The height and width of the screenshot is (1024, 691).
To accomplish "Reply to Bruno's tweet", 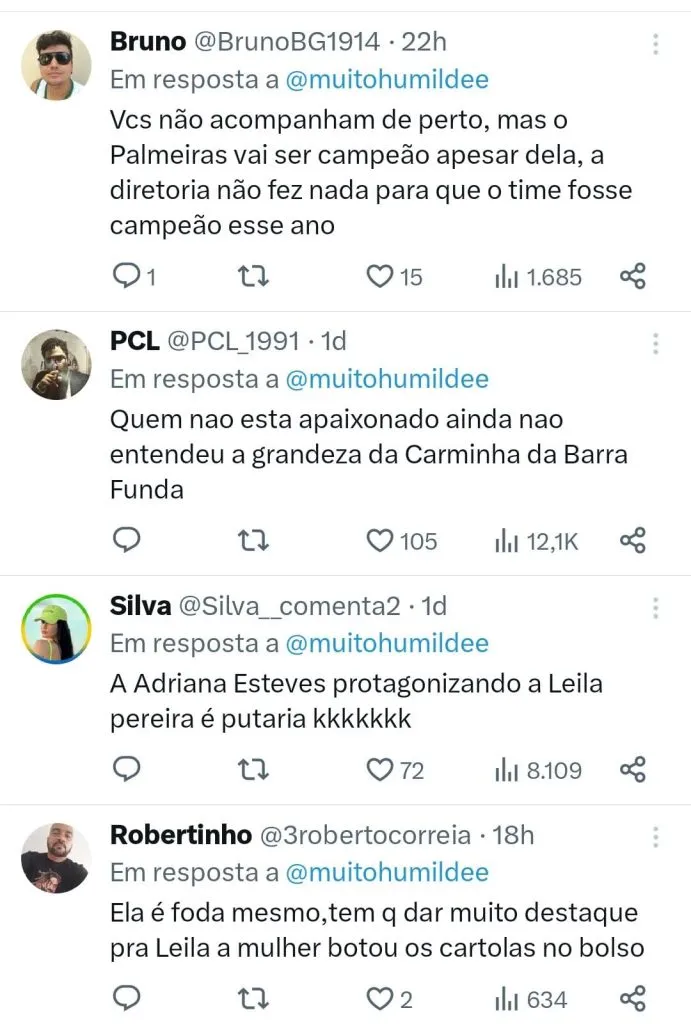I will click(x=126, y=277).
